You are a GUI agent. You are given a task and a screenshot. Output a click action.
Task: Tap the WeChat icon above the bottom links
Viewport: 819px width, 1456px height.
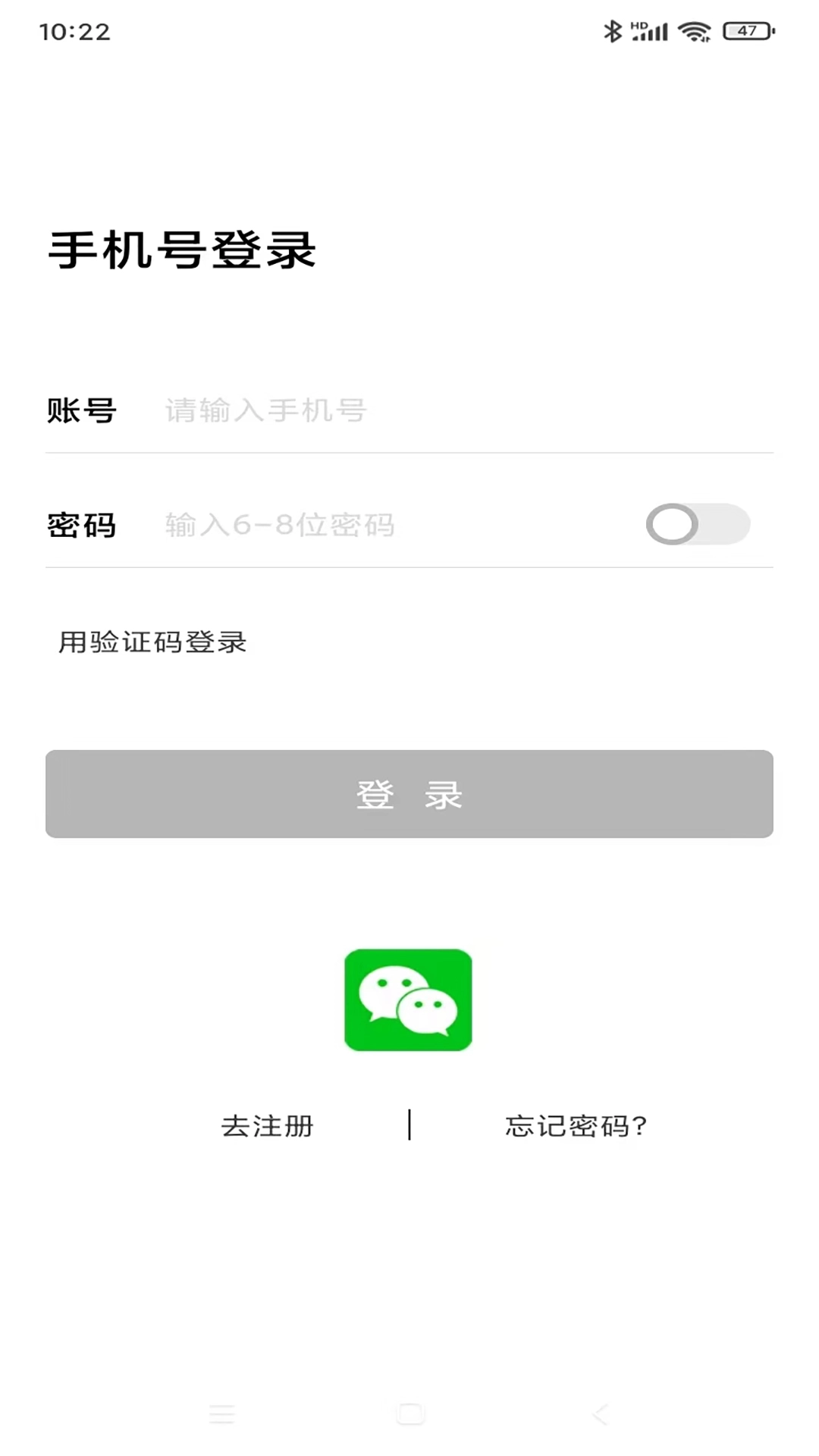point(409,999)
